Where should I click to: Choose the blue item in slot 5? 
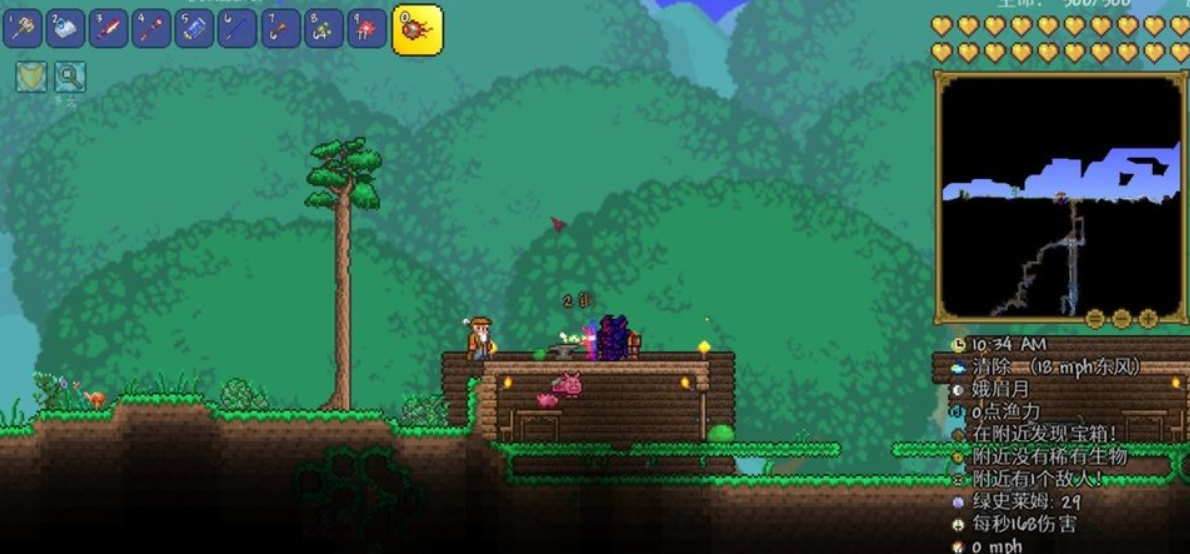coord(194,28)
